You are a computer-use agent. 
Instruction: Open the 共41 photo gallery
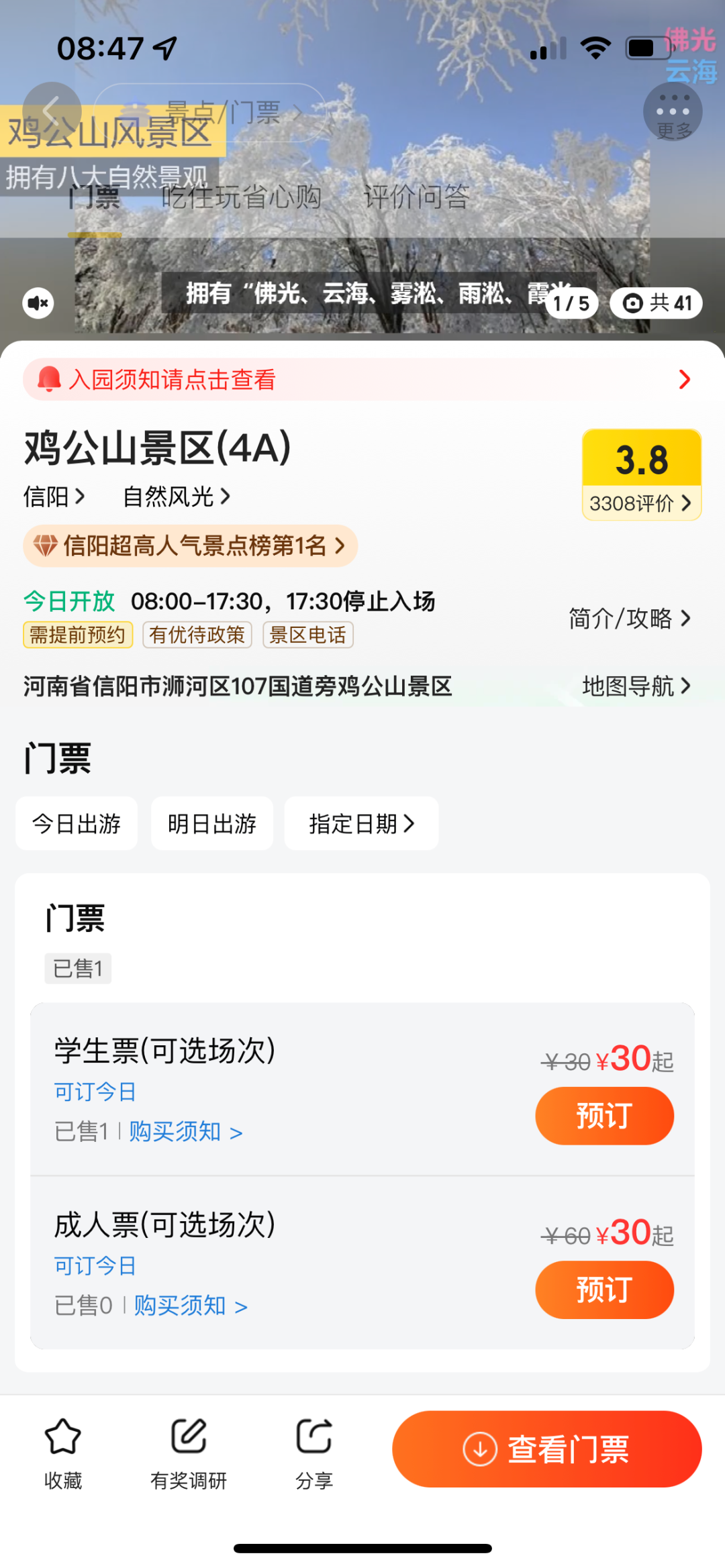coord(656,303)
